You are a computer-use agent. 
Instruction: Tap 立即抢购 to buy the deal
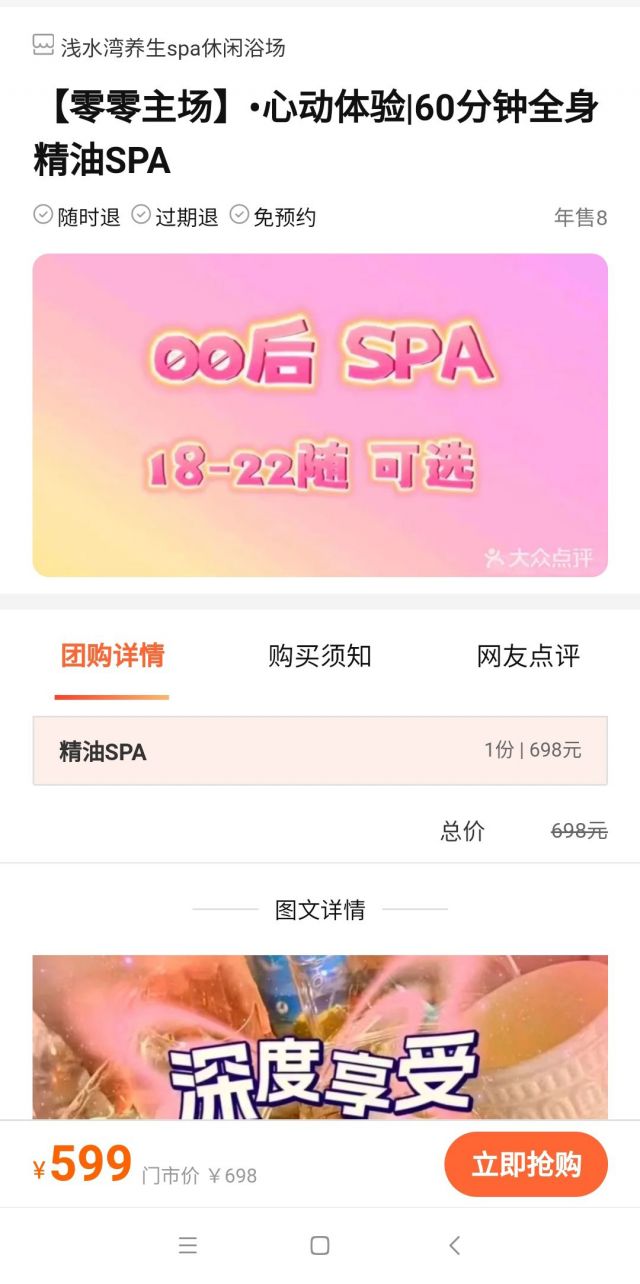click(x=526, y=1164)
